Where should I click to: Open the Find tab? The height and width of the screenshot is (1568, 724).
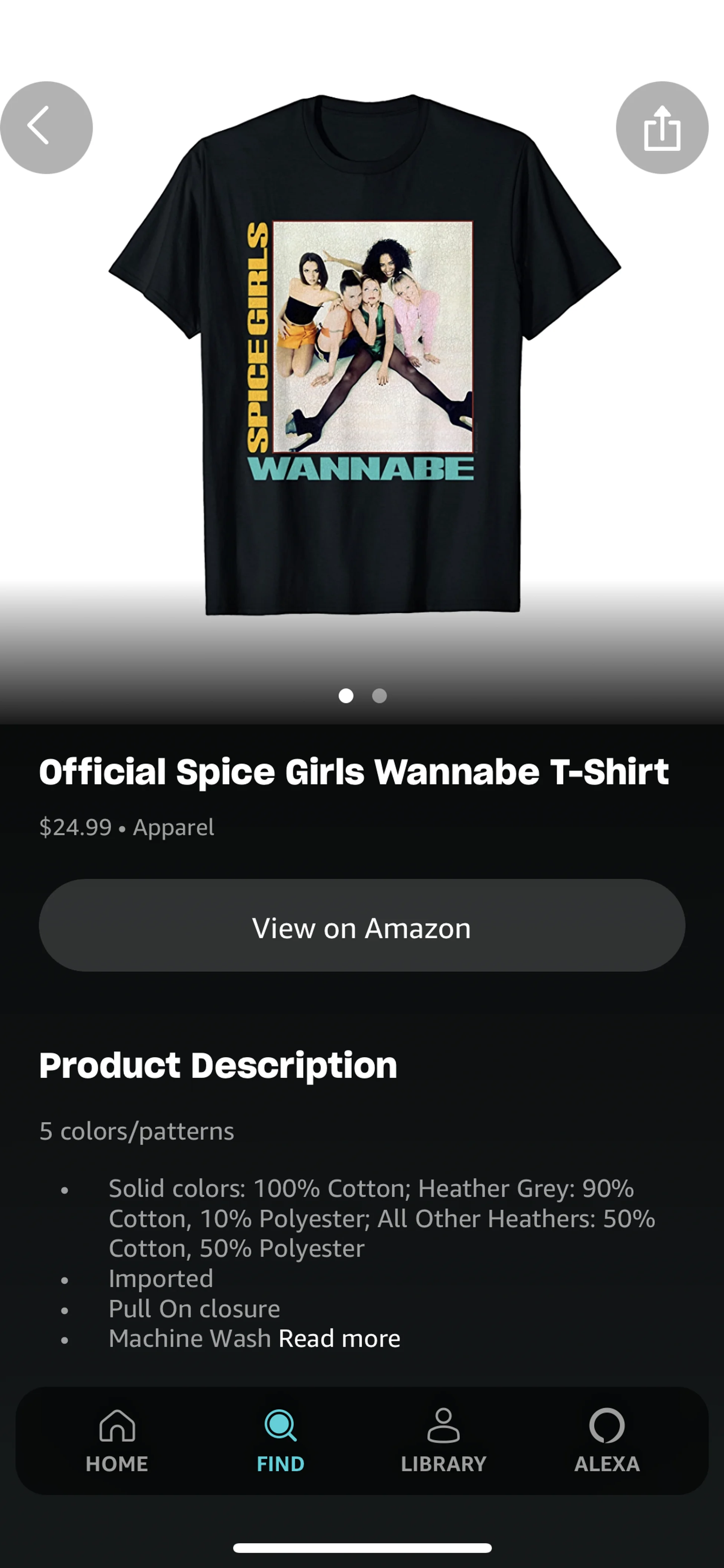click(281, 1440)
